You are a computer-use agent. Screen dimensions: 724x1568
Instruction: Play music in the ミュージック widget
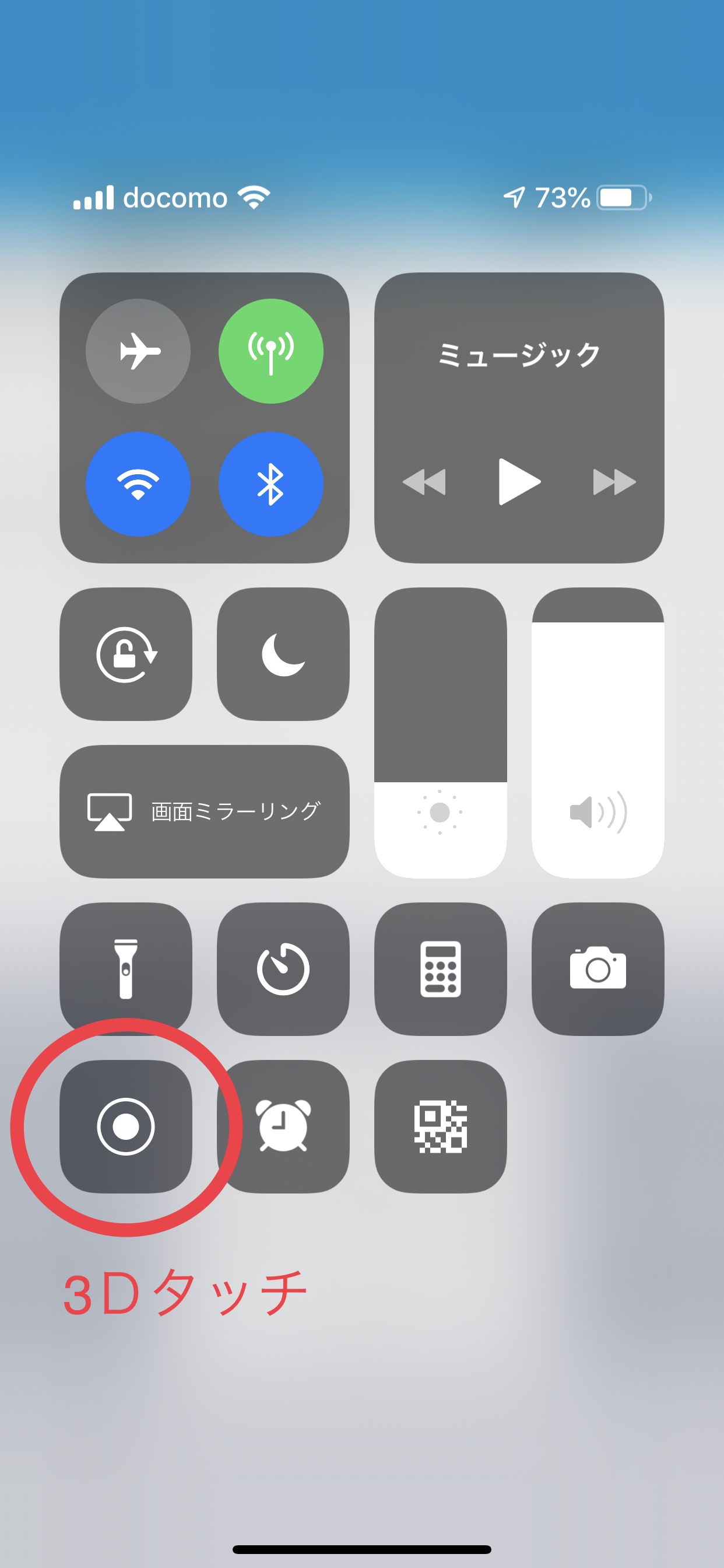tap(519, 481)
